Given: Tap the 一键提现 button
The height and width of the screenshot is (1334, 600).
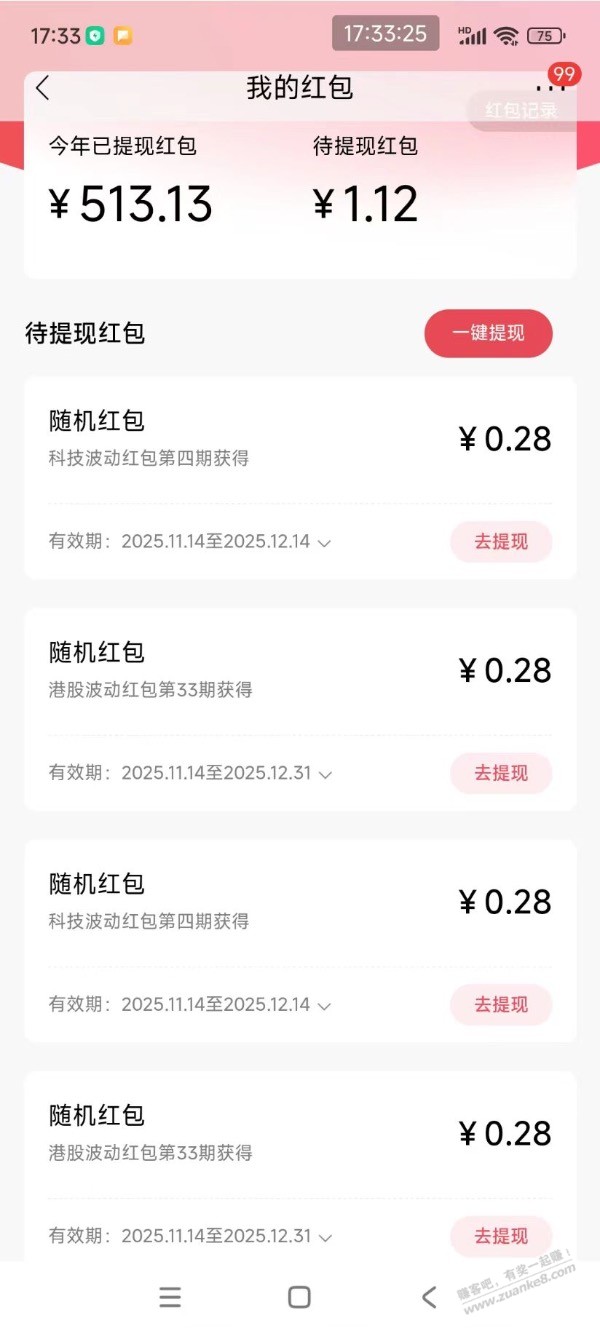Looking at the screenshot, I should point(488,333).
